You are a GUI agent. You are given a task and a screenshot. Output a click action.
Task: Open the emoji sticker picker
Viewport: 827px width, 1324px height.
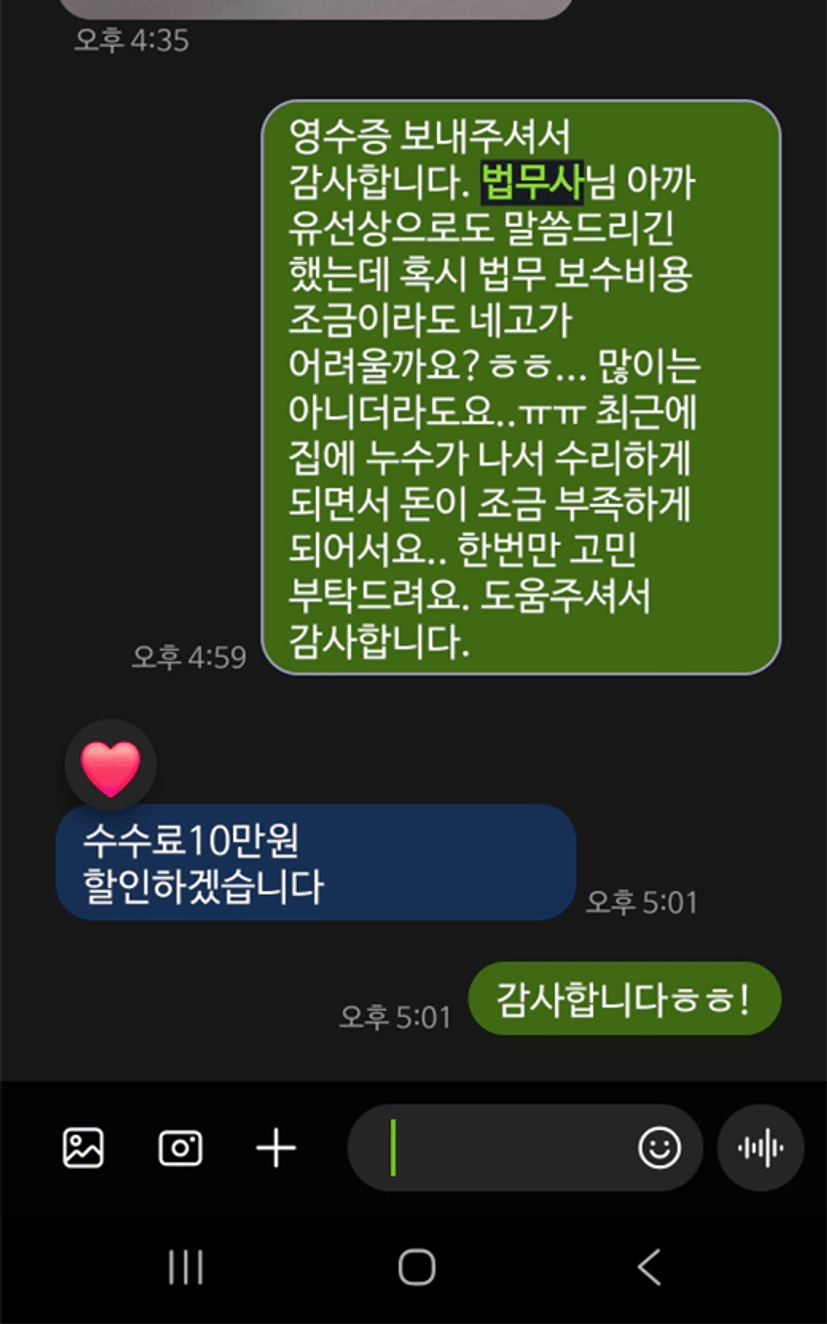coord(659,1148)
